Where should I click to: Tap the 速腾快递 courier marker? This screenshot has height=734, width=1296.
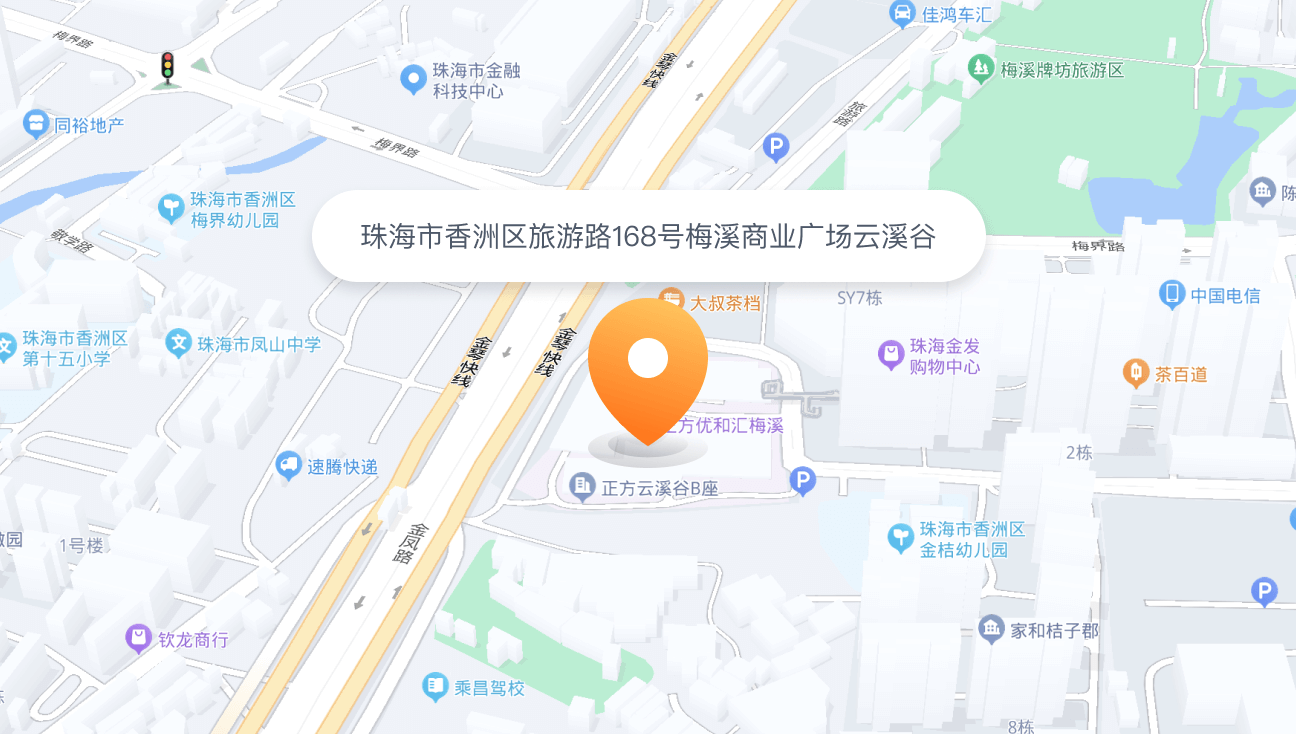[289, 466]
